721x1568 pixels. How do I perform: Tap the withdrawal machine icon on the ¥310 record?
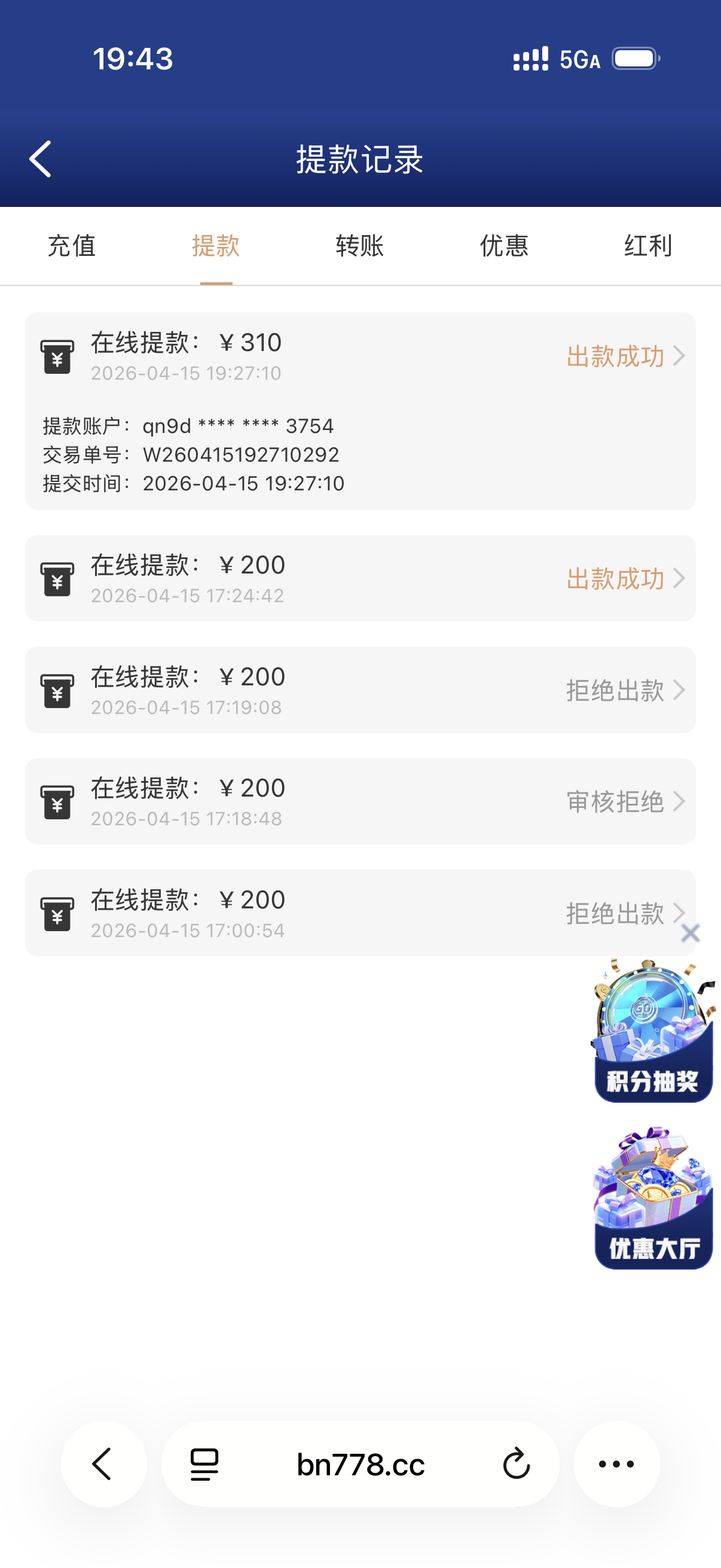point(57,356)
